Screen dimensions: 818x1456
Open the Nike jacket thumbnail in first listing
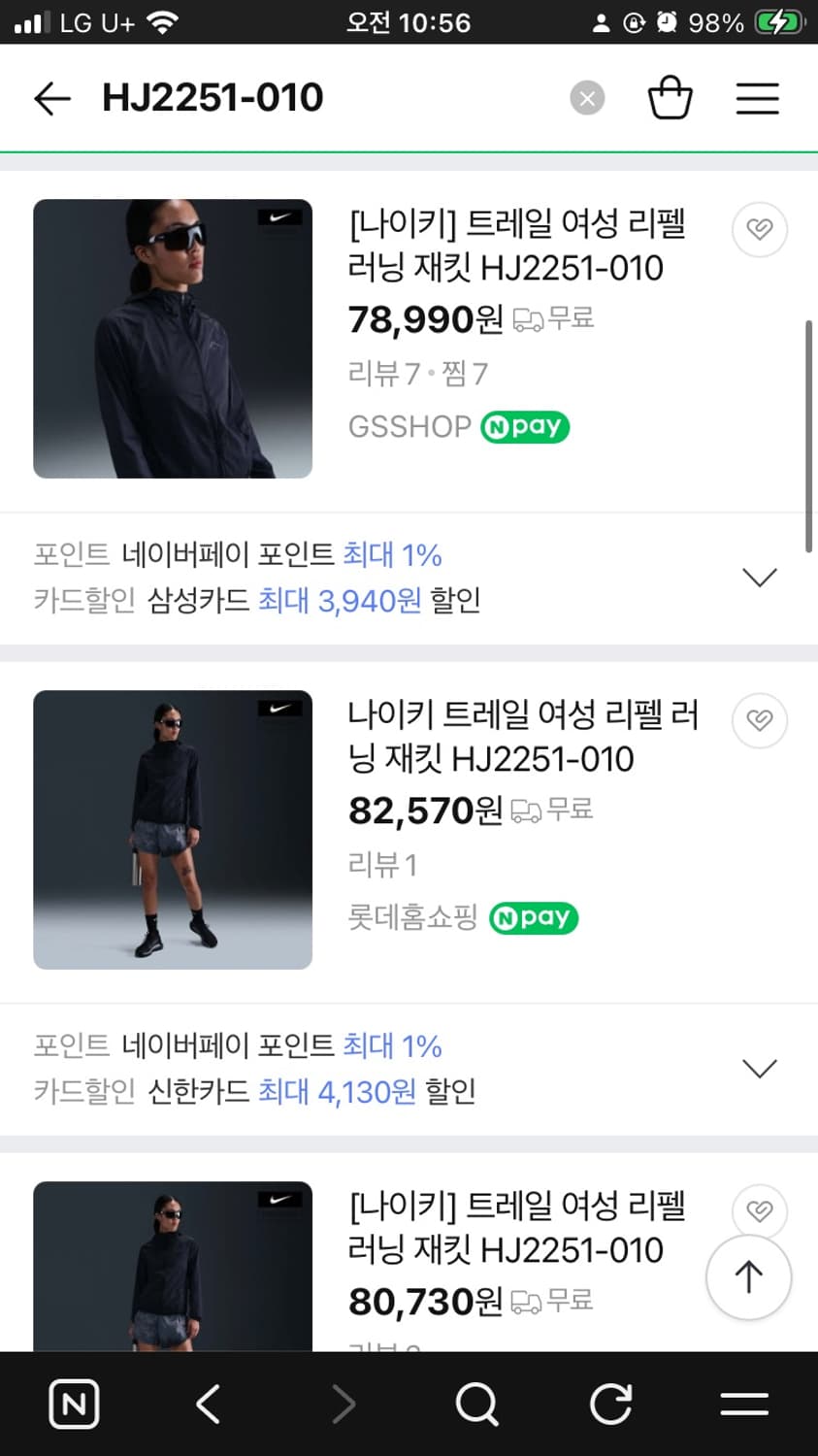(x=172, y=338)
